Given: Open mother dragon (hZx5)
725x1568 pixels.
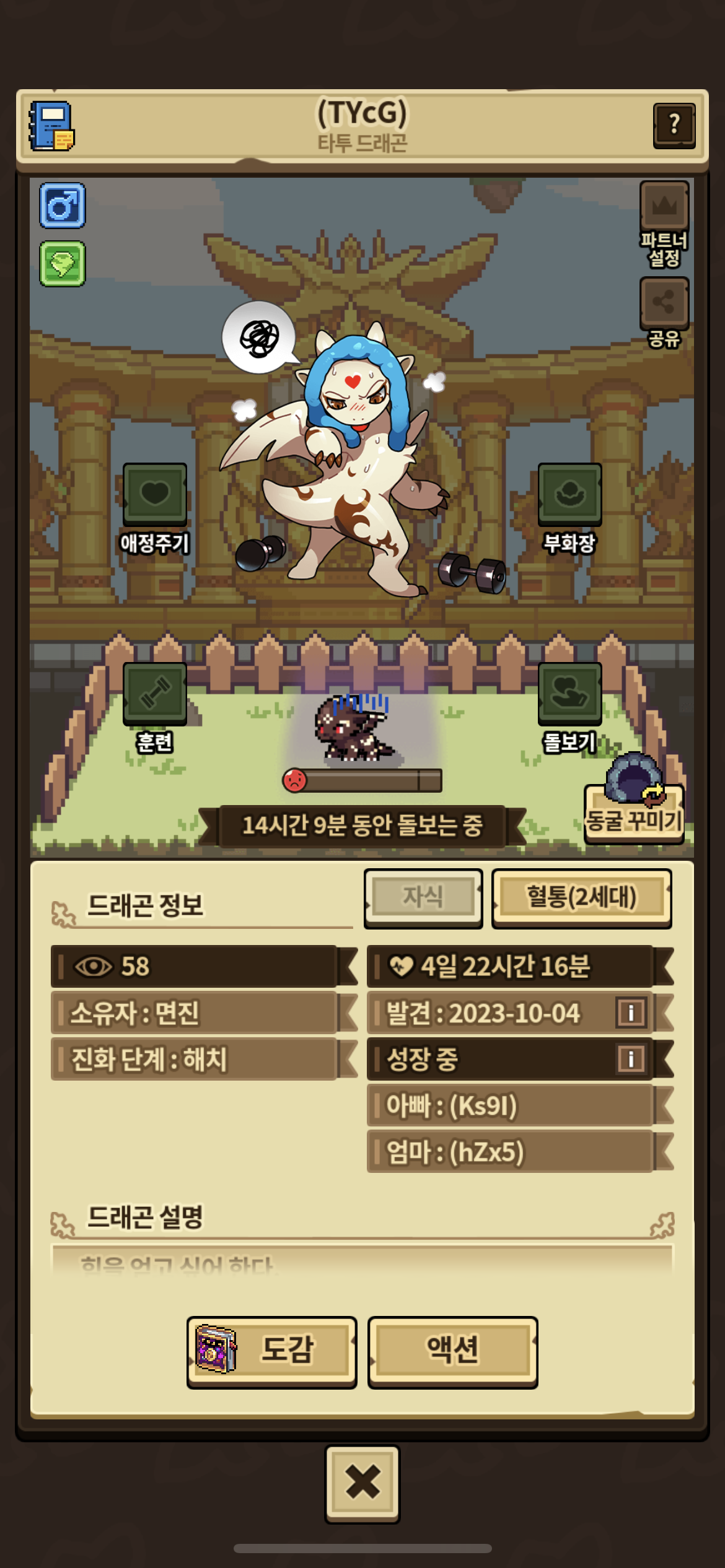Looking at the screenshot, I should pyautogui.click(x=510, y=1152).
